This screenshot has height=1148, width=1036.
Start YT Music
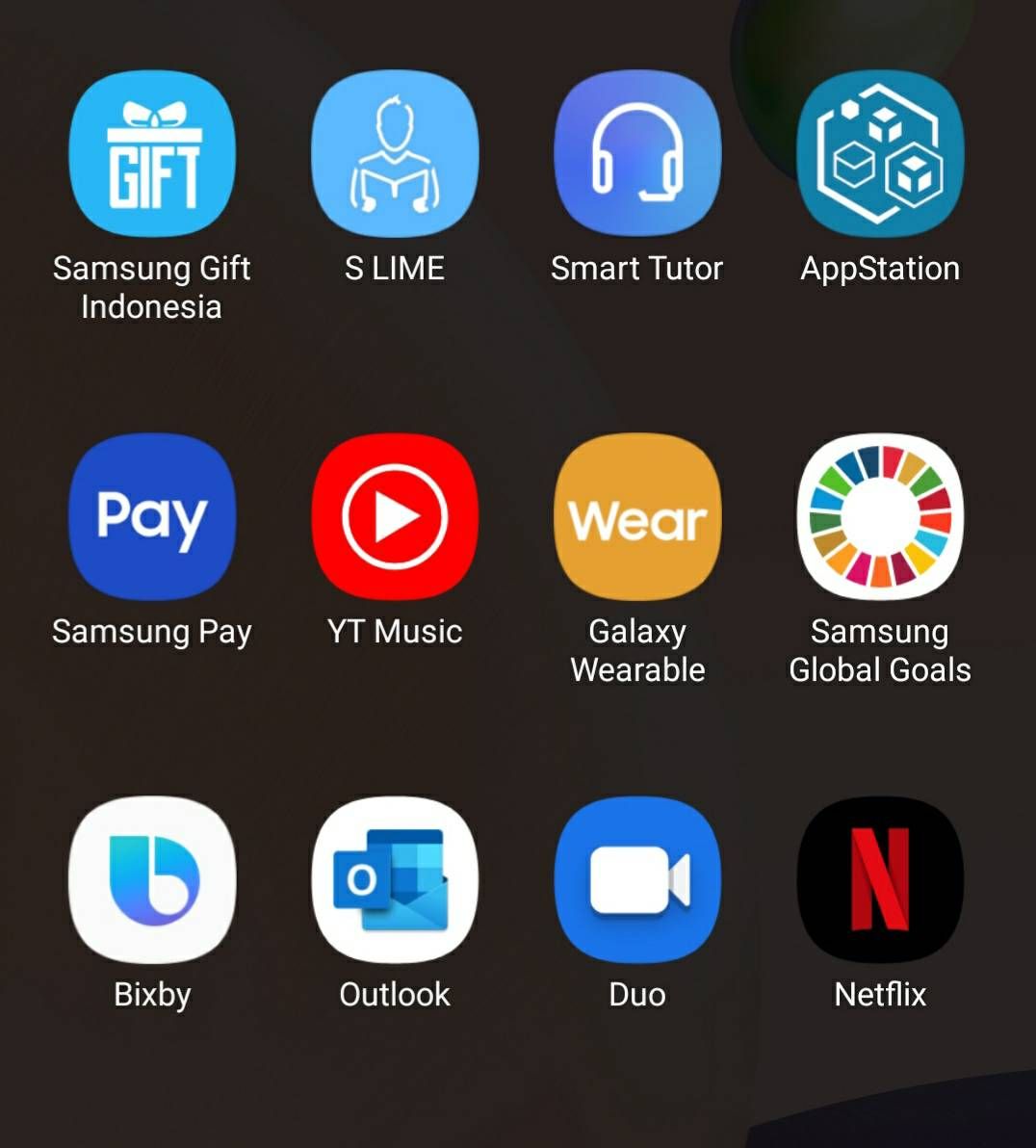click(395, 517)
